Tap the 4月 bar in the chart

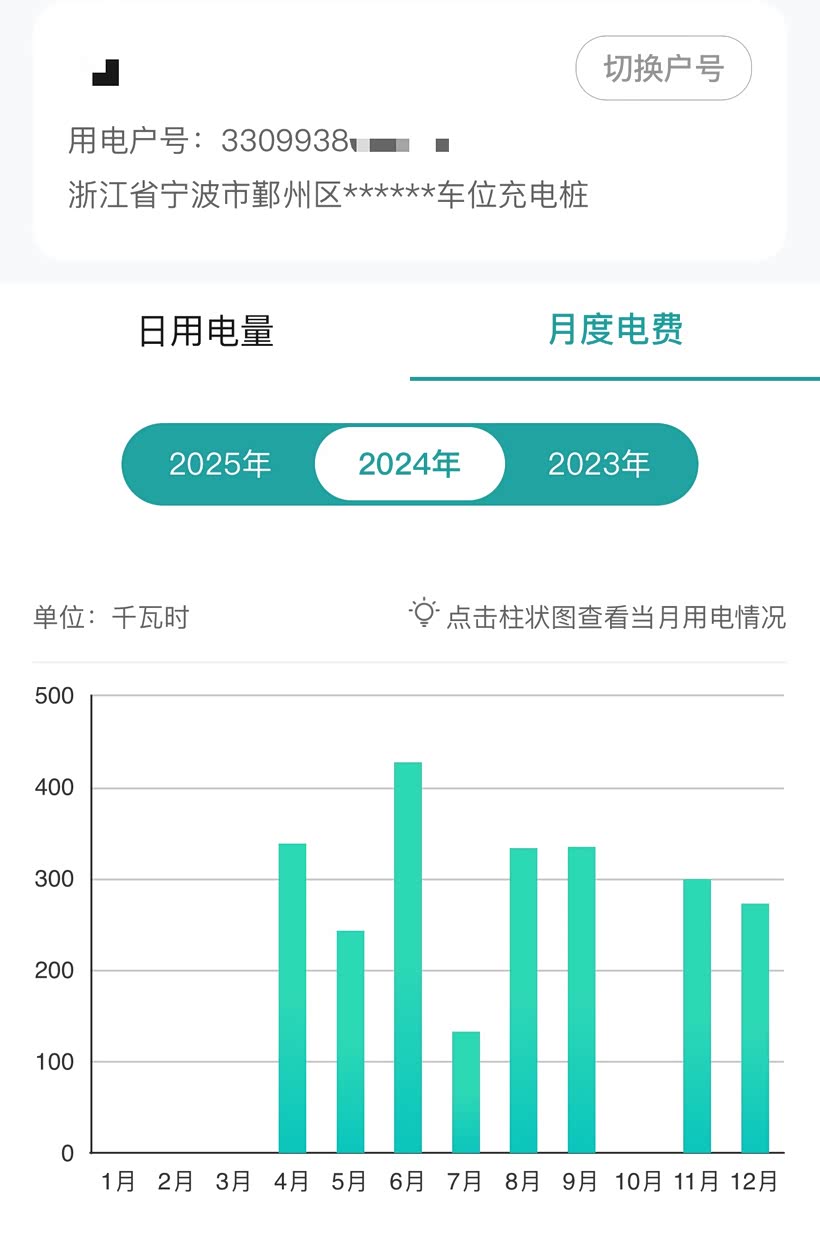tap(292, 998)
